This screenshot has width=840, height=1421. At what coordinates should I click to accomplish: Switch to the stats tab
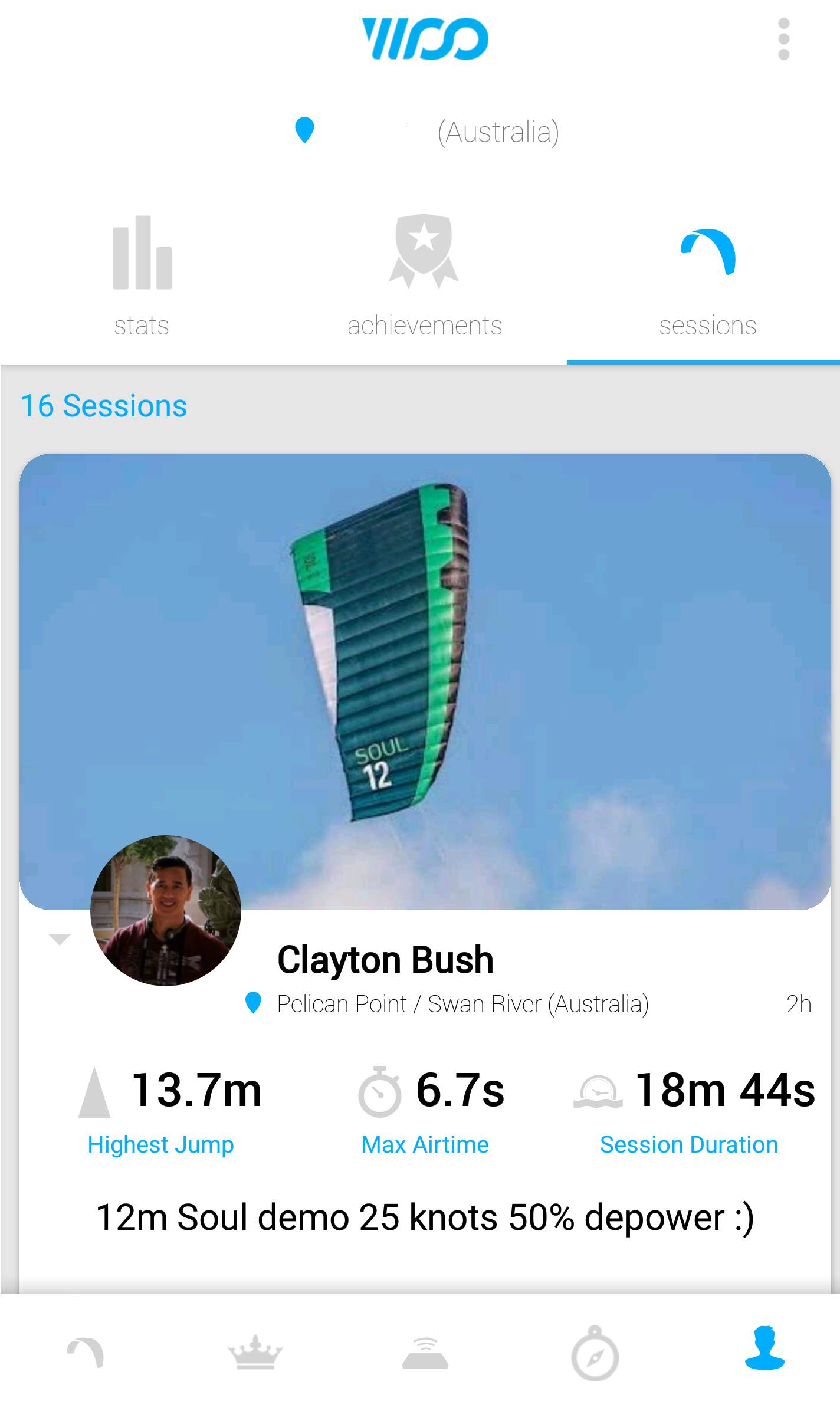[142, 277]
